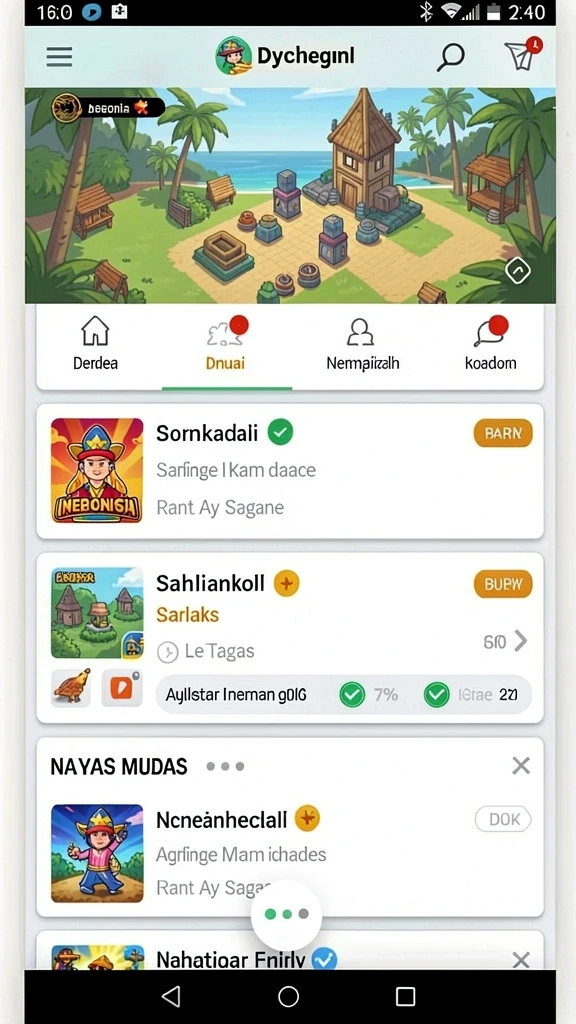Screen dimensions: 576x1024
Task: Open the bird icon under Sahliankoll
Action: 71,686
